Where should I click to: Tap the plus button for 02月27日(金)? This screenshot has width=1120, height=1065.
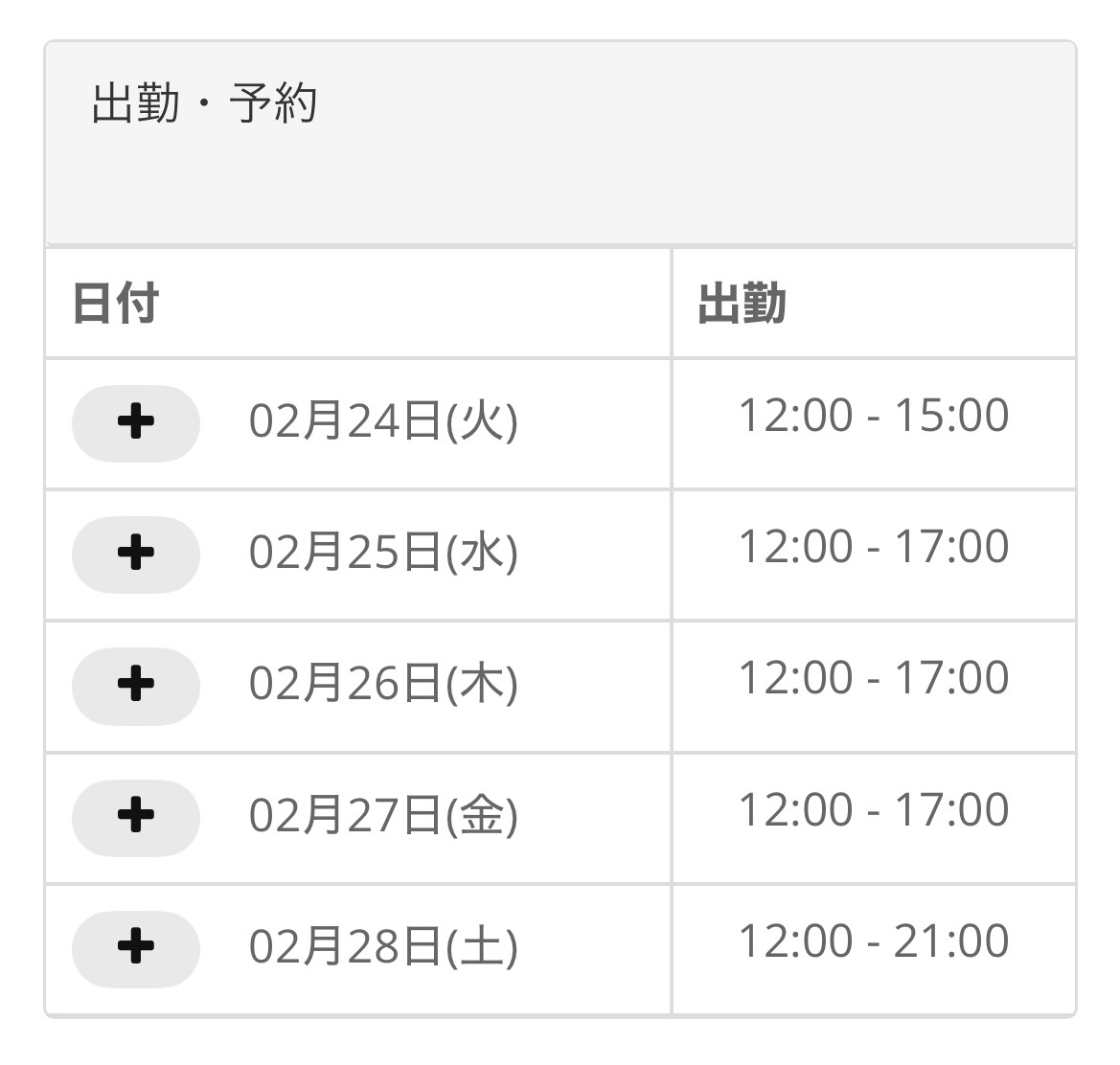pyautogui.click(x=135, y=816)
